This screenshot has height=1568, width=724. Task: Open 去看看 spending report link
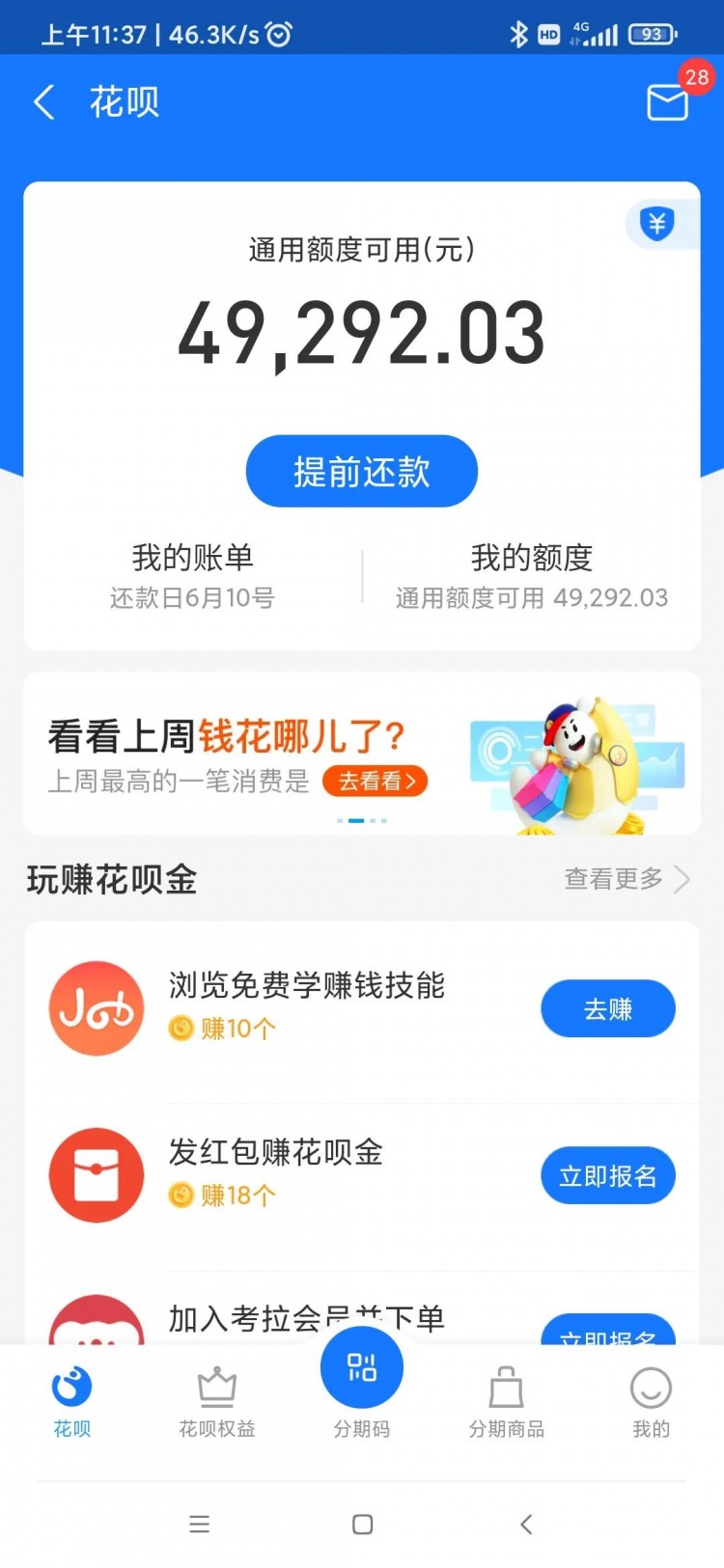(x=375, y=782)
